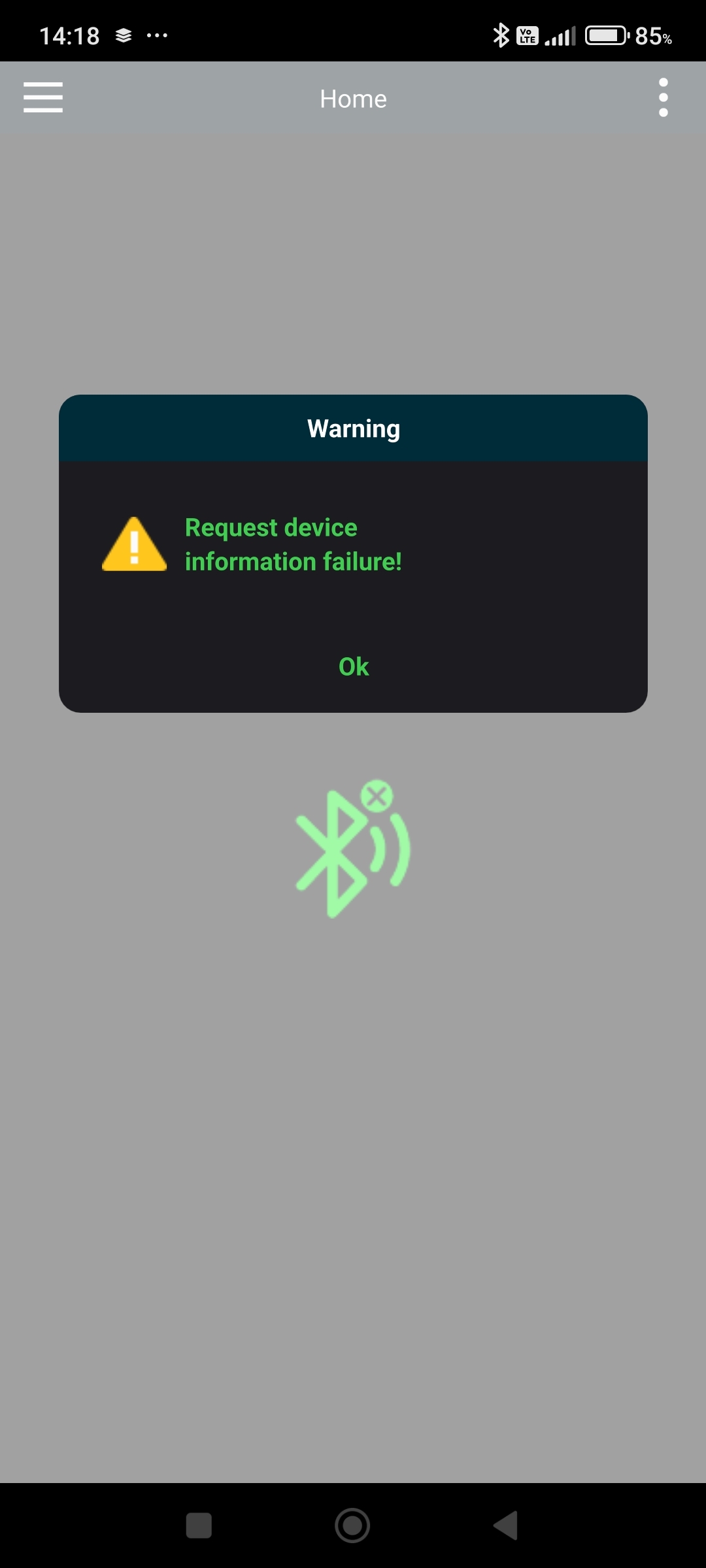
Task: Tap the Bluetooth disconnected icon
Action: [353, 849]
